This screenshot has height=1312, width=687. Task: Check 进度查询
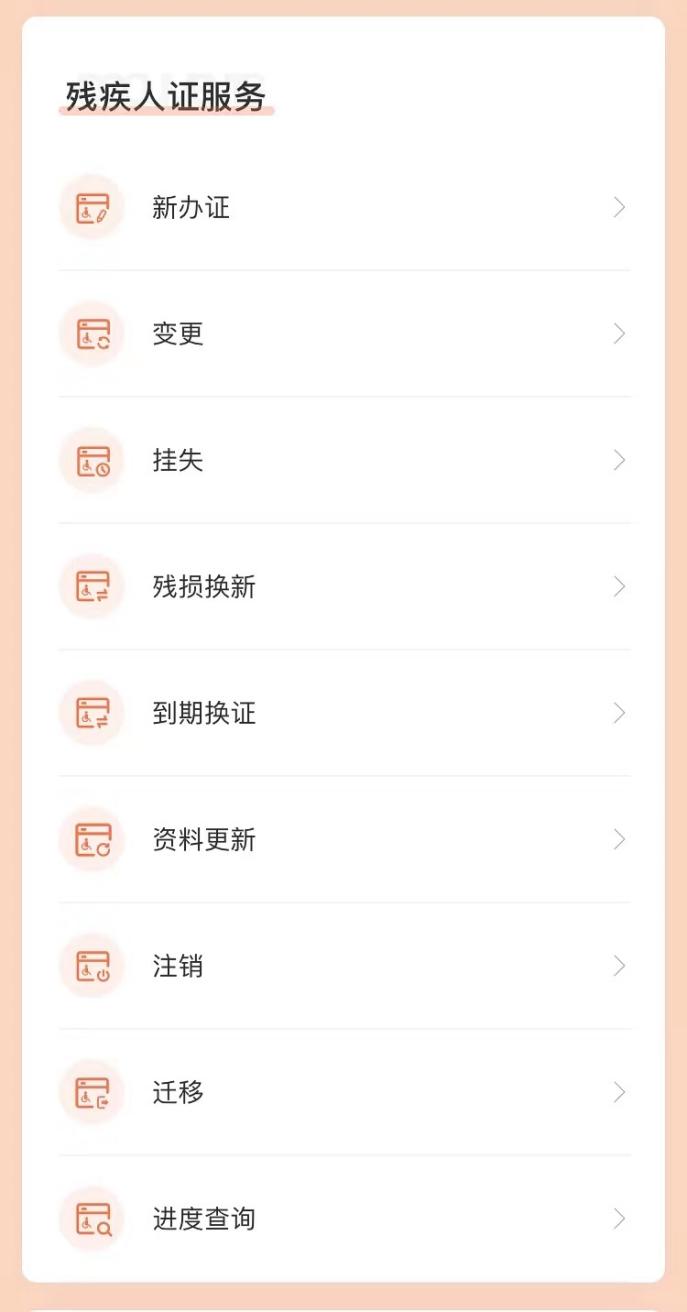point(343,1219)
